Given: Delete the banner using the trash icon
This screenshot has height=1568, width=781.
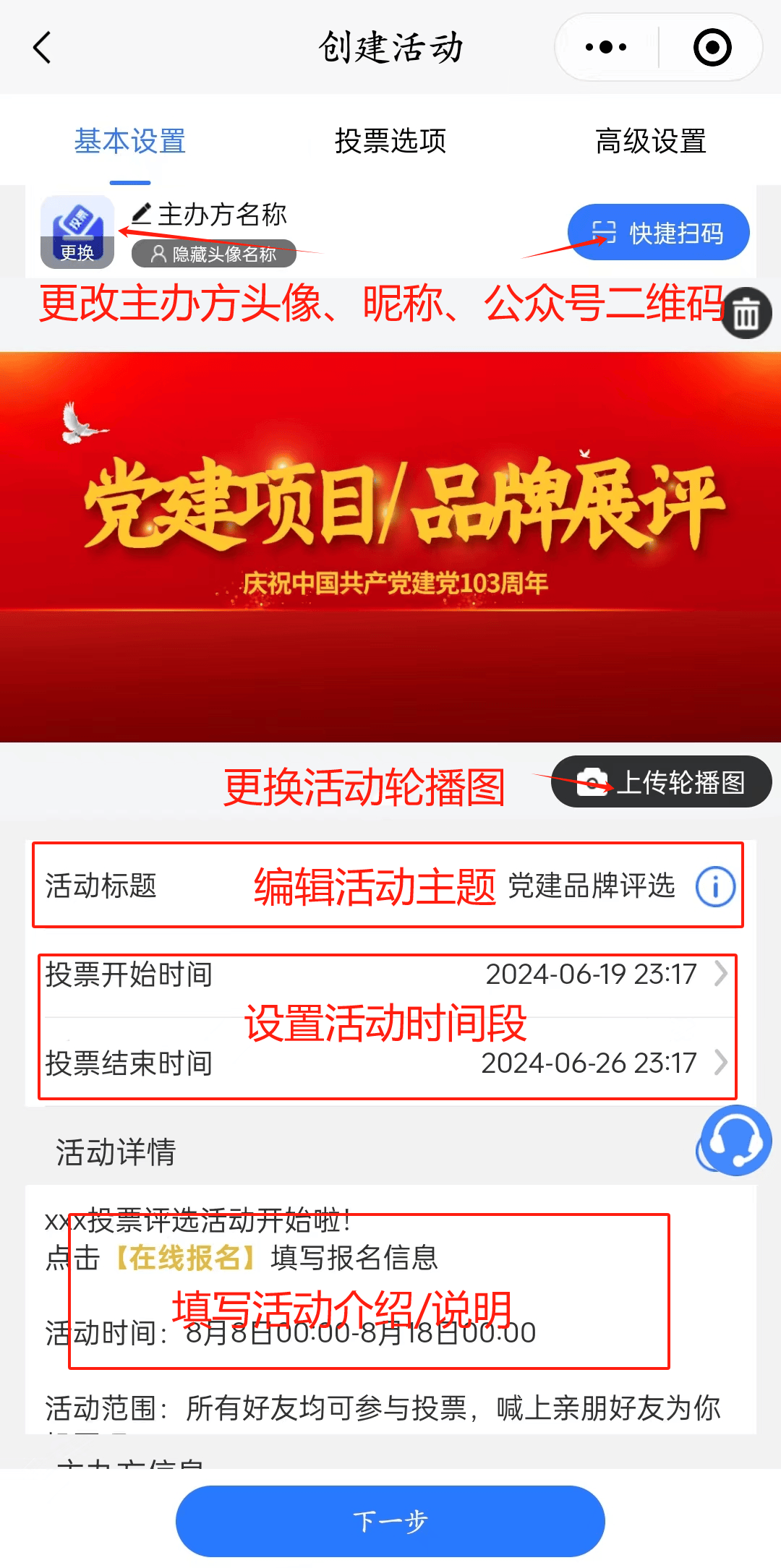Looking at the screenshot, I should (746, 314).
